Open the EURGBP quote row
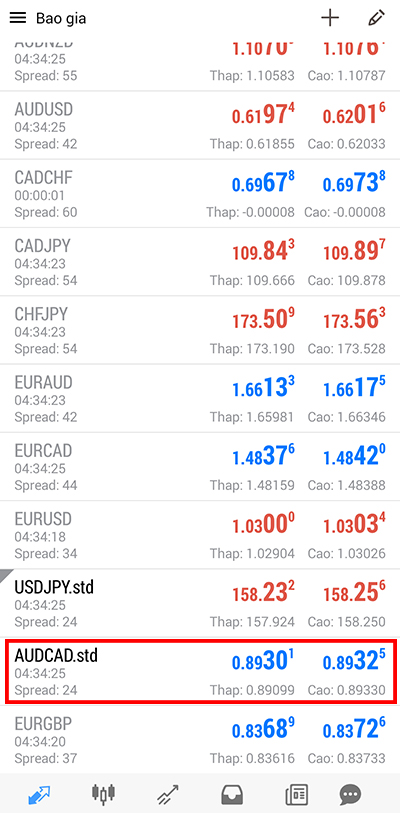This screenshot has width=400, height=813. 200,740
